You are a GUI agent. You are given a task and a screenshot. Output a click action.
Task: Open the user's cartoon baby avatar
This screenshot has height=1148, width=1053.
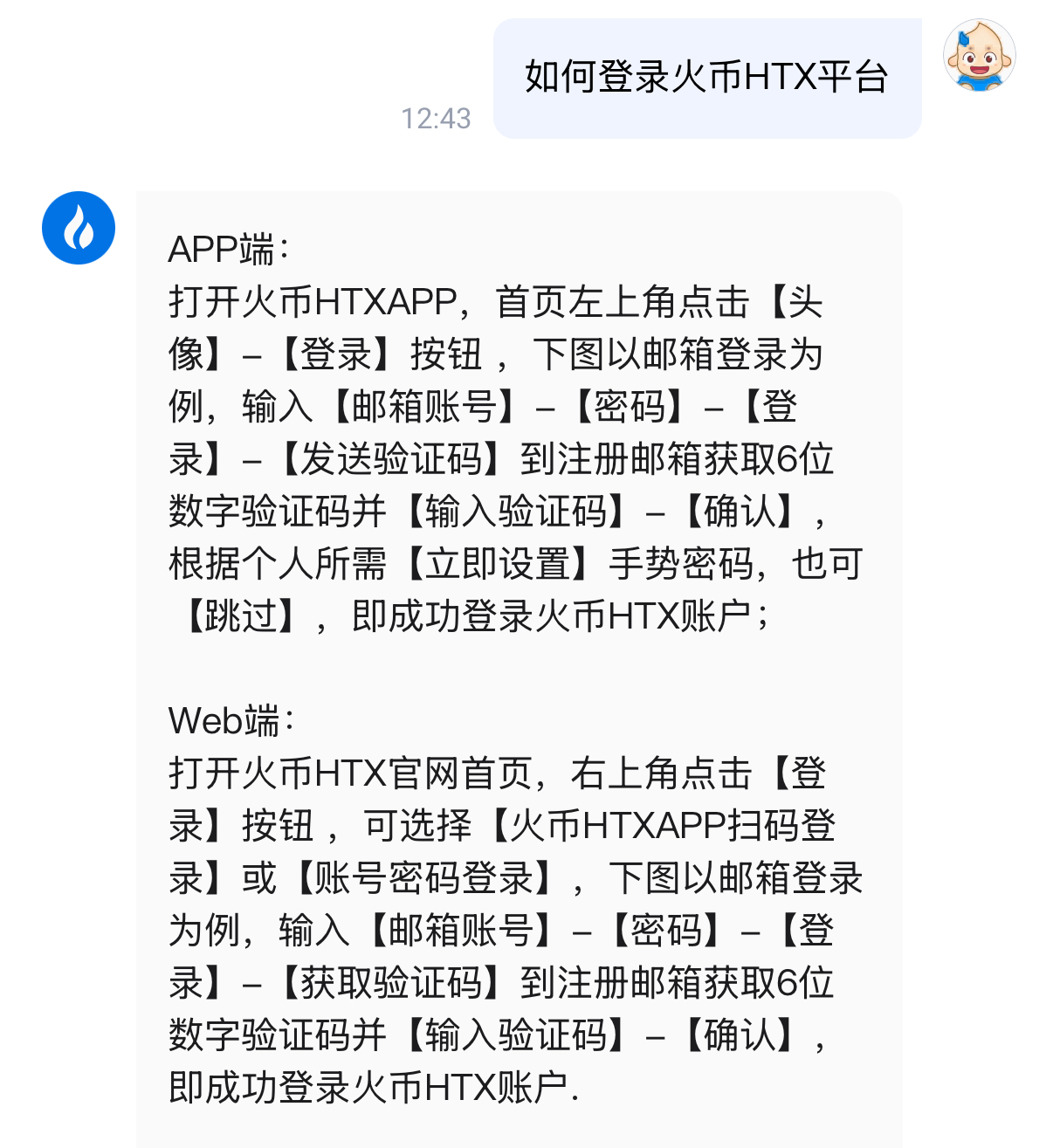click(979, 55)
